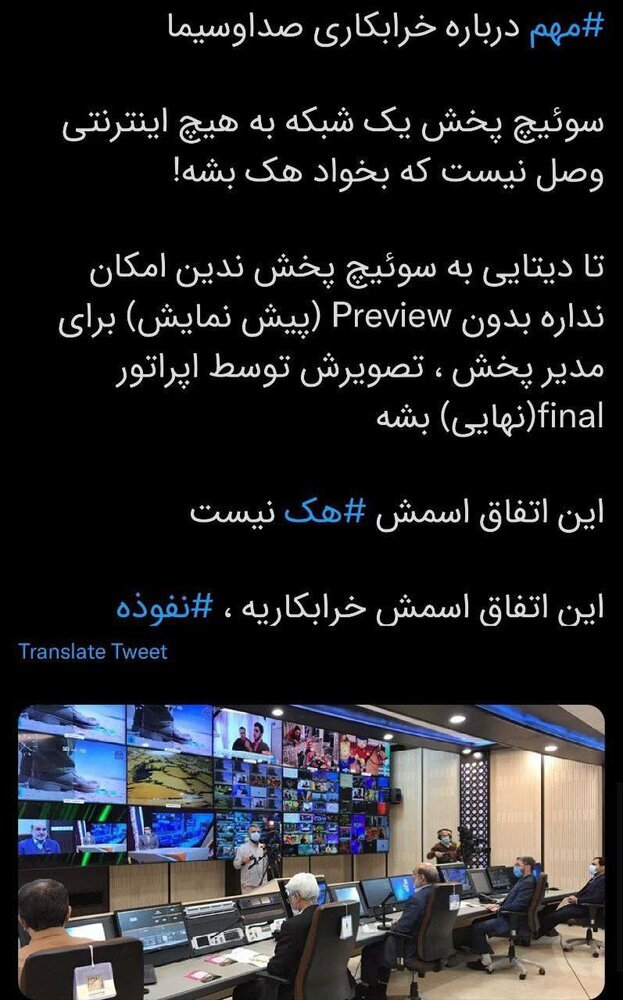The height and width of the screenshot is (1000, 623).
Task: Tap the Translate Tweet link
Action: coord(92,651)
